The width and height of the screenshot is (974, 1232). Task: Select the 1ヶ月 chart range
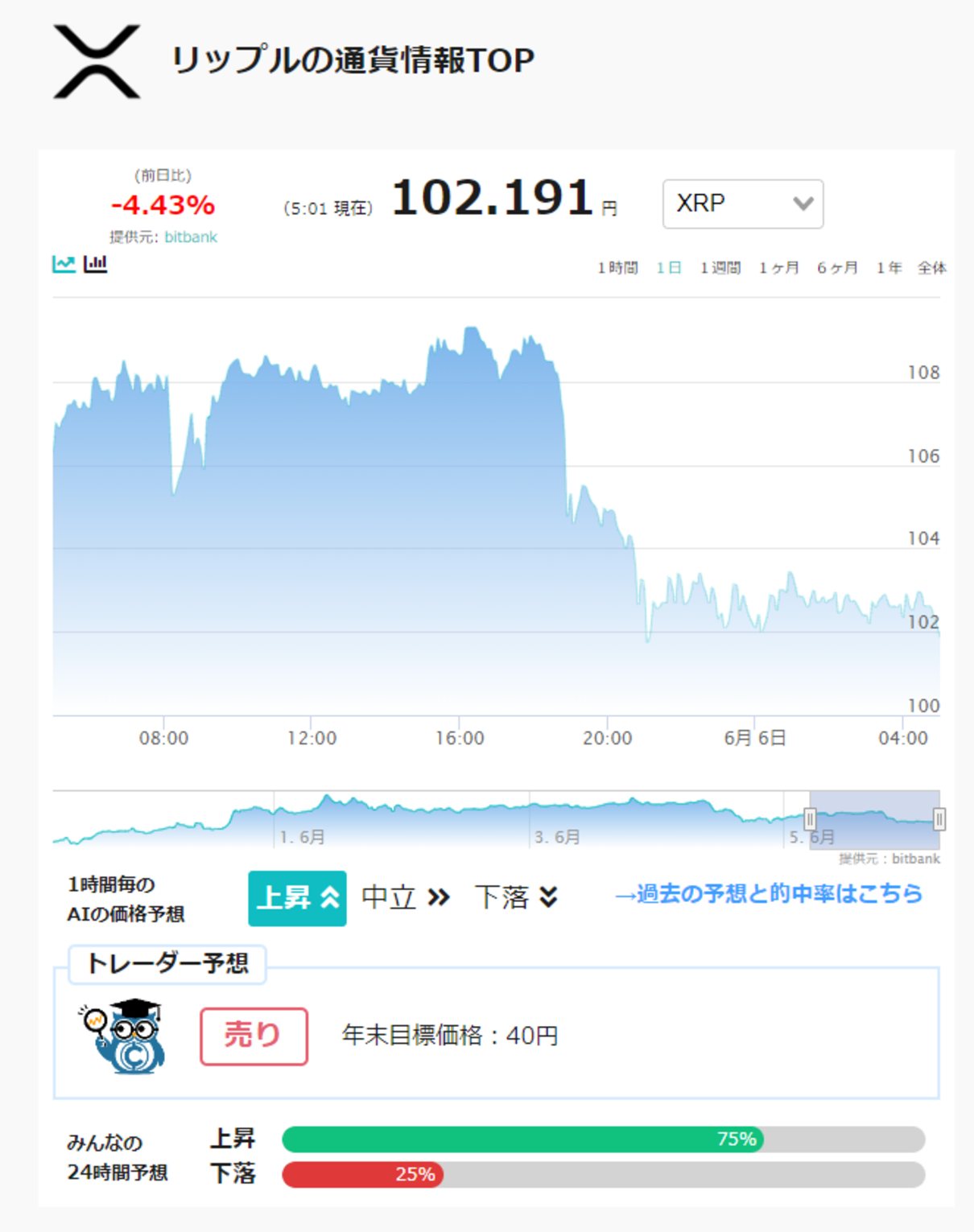(x=779, y=268)
